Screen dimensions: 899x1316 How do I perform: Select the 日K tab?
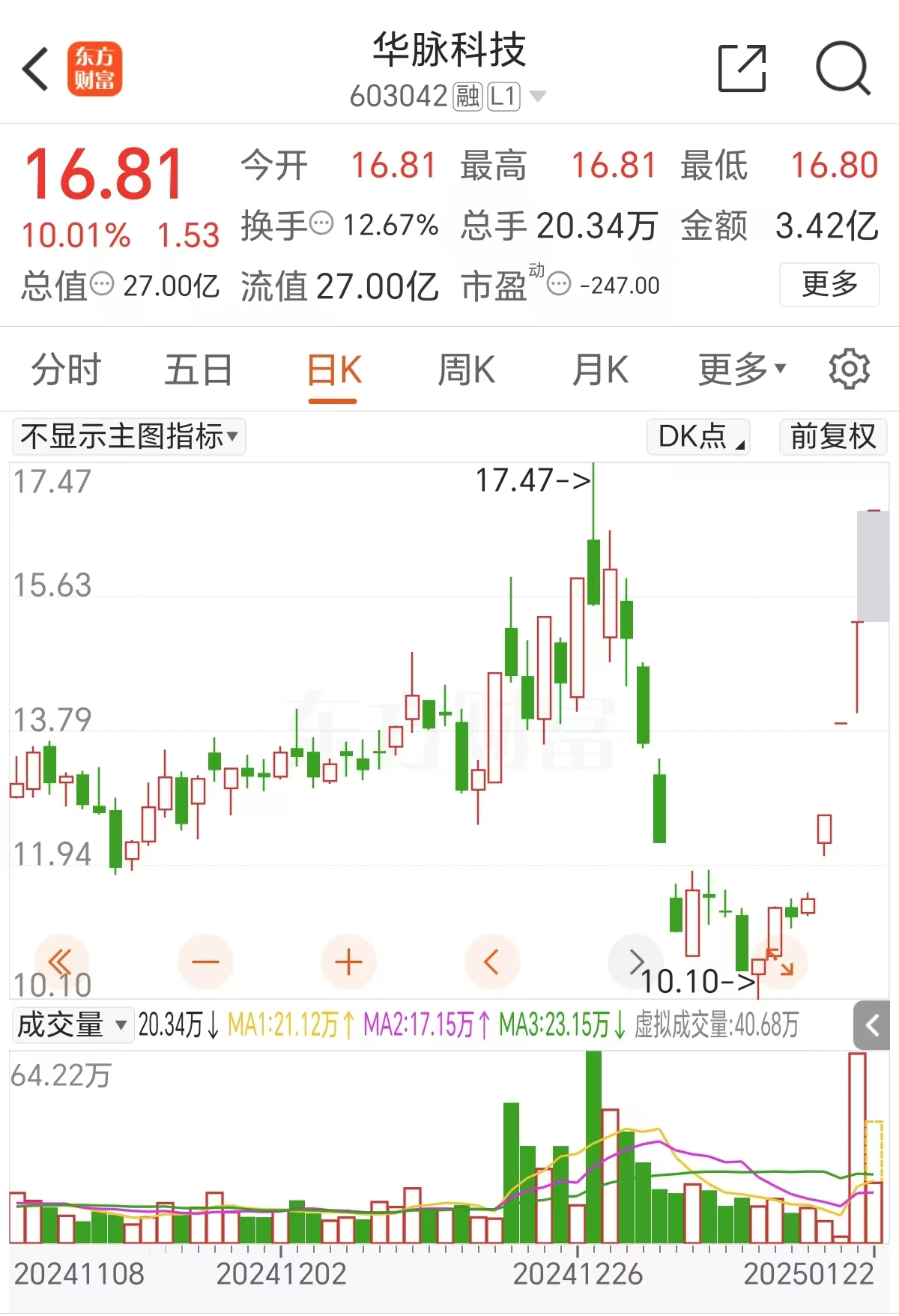point(333,370)
